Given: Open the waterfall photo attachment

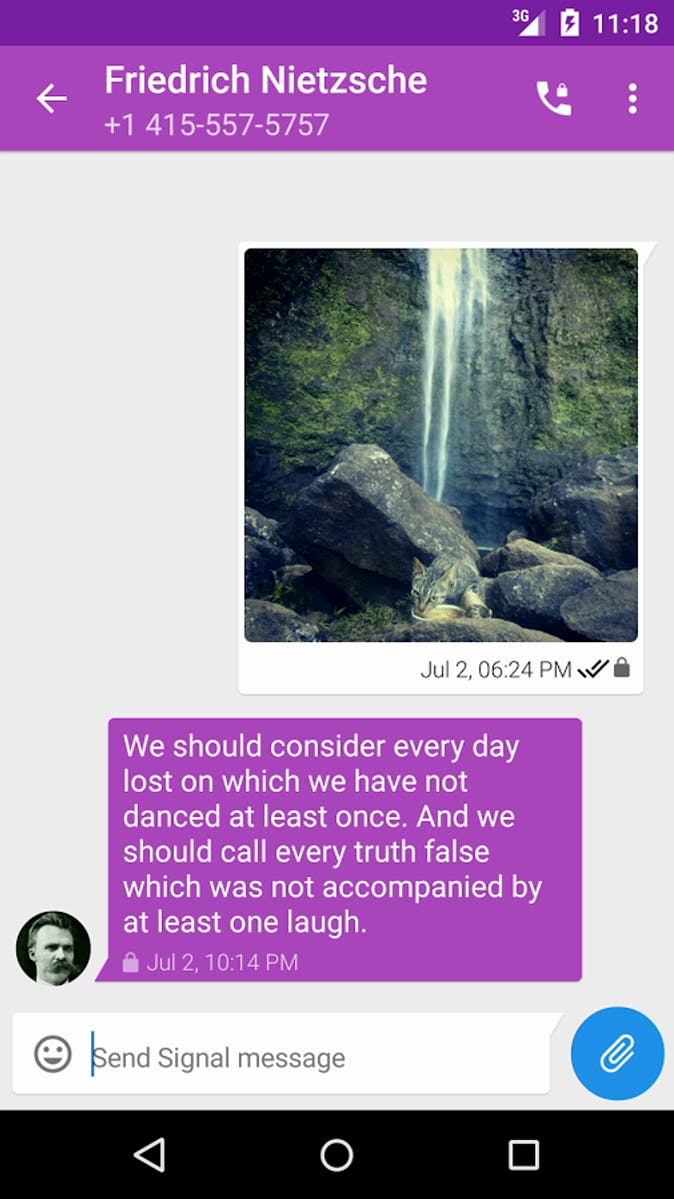Looking at the screenshot, I should coord(441,445).
